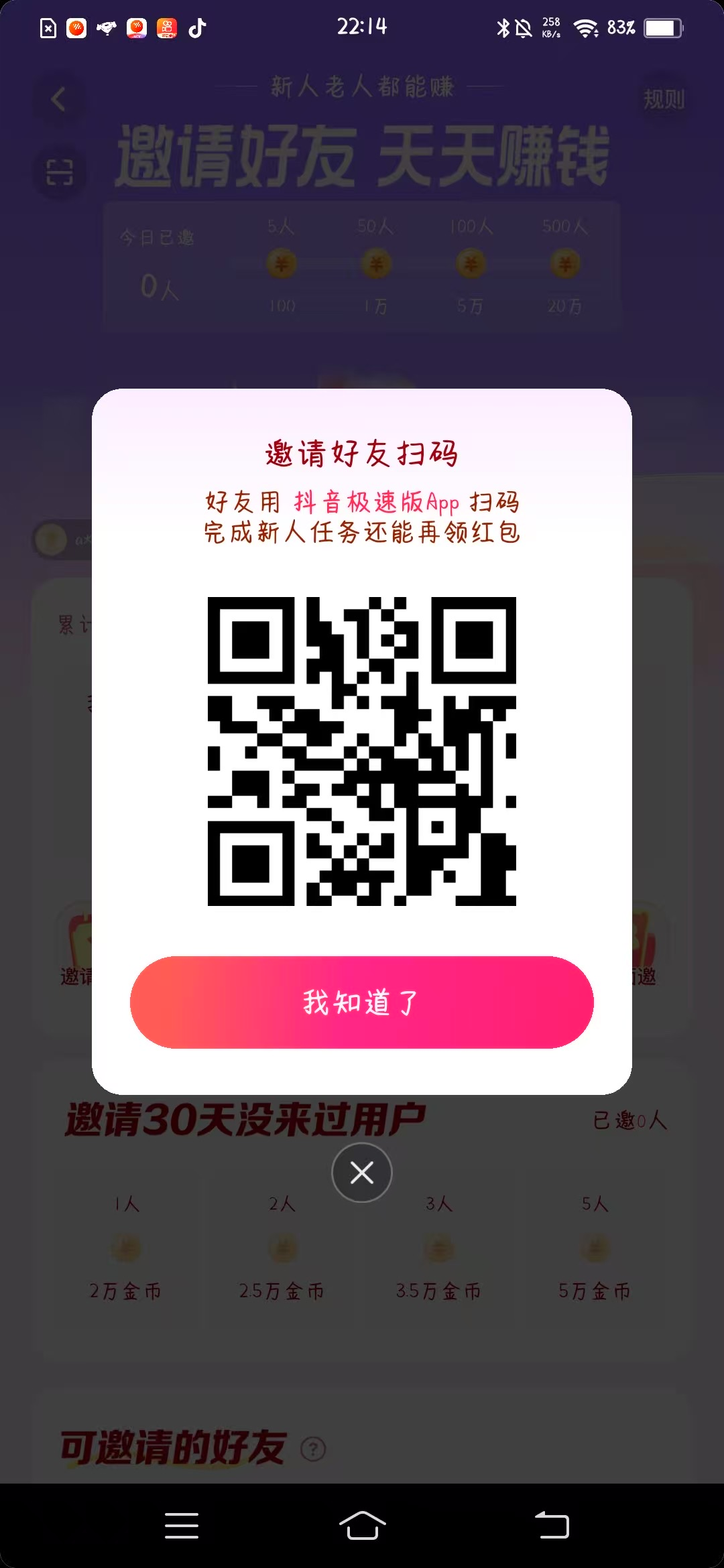Screen dimensions: 724x1568
Task: Tap the system back button
Action: 552,1526
